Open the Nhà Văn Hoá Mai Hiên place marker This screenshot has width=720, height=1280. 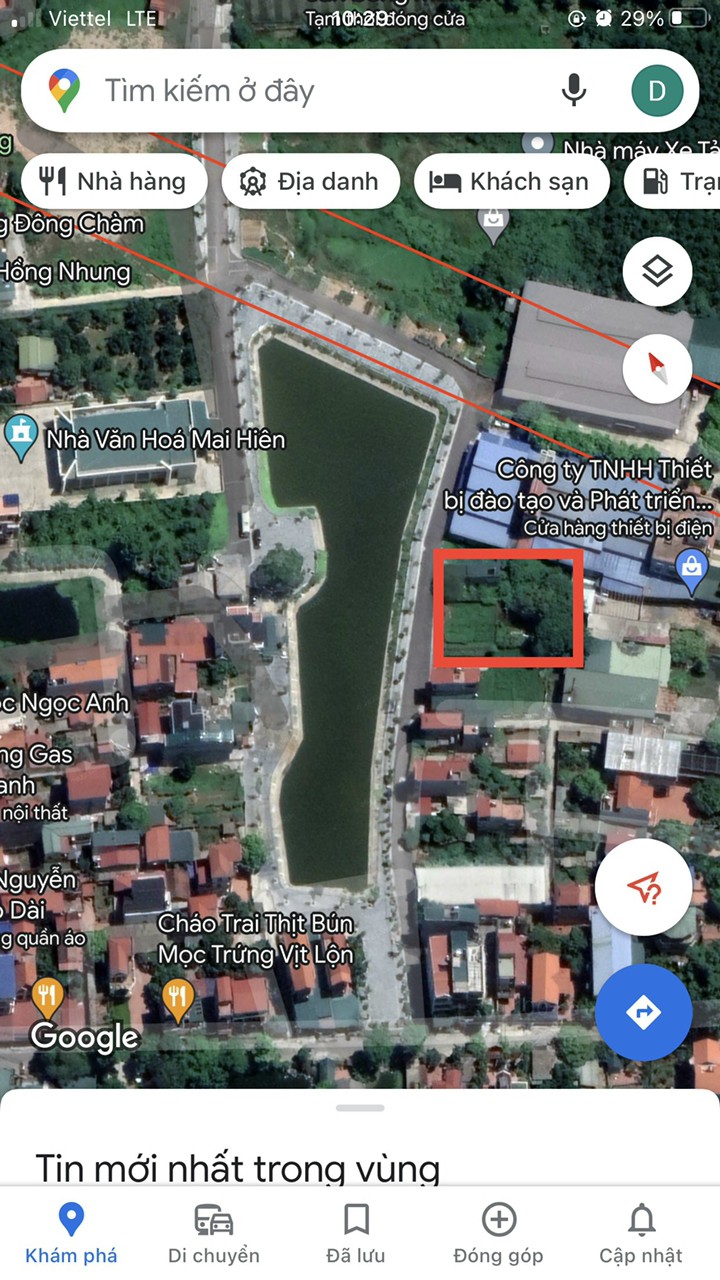pos(20,438)
